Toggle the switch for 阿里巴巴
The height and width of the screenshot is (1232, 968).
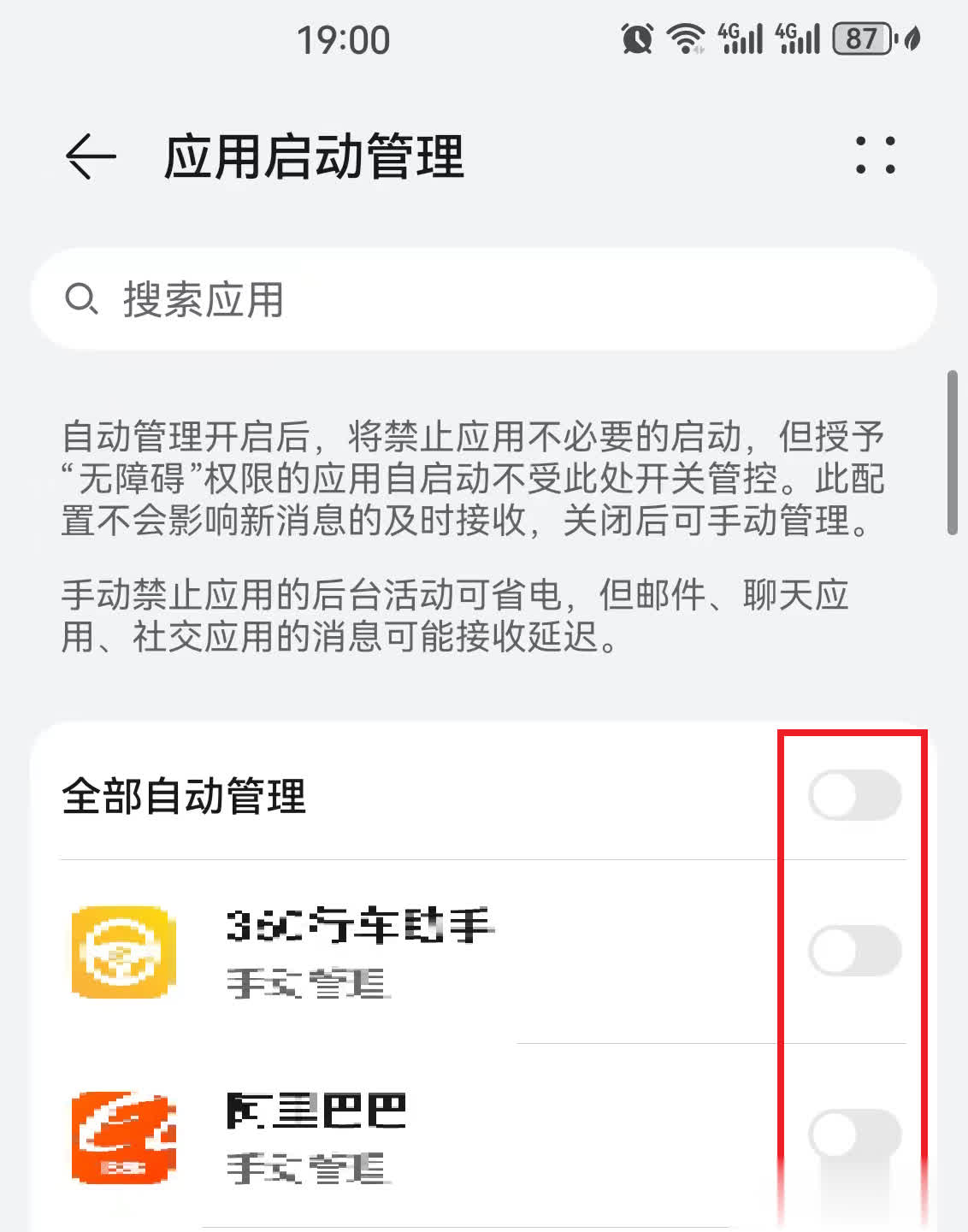coord(854,1134)
